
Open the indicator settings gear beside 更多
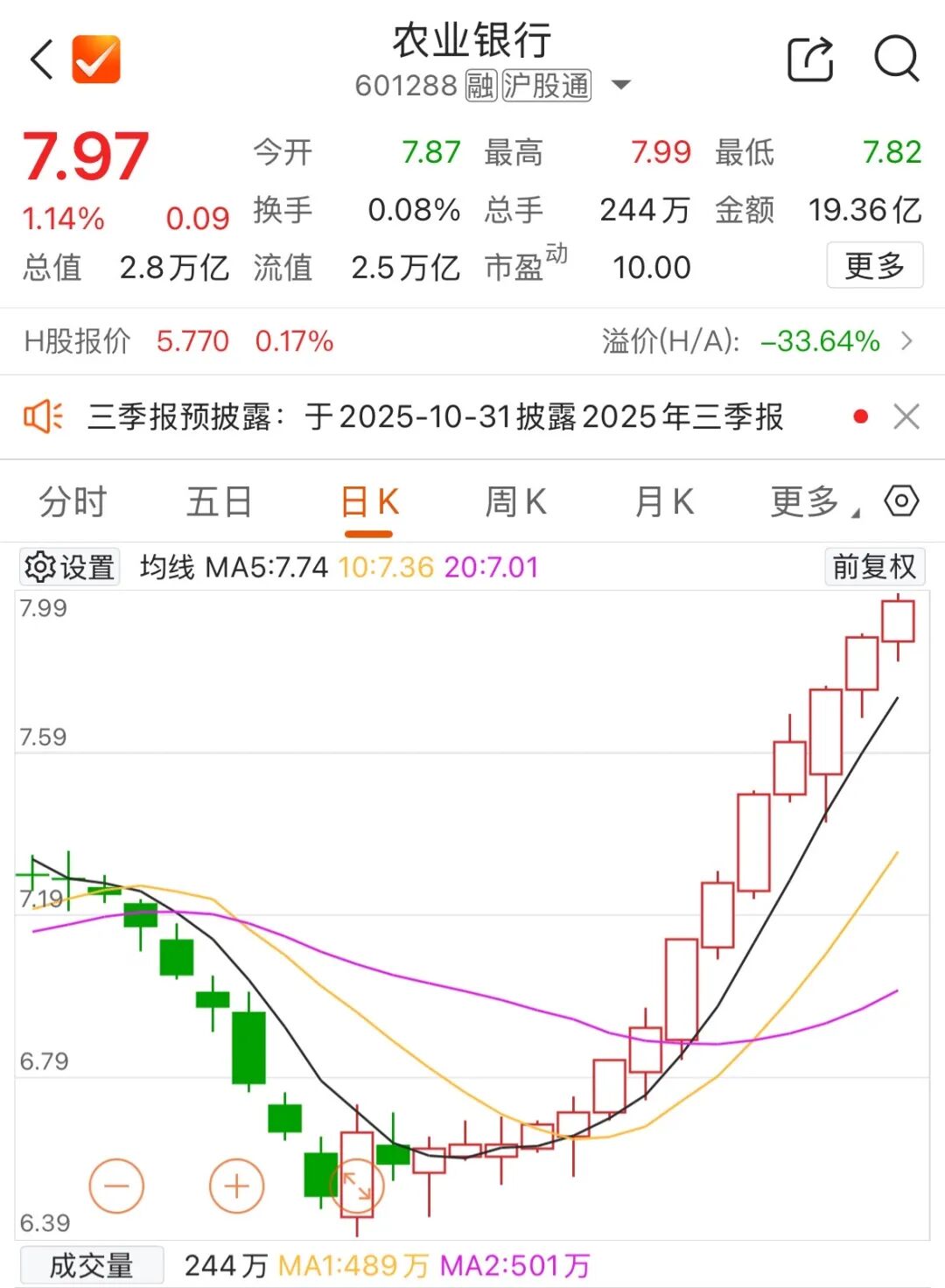(900, 501)
